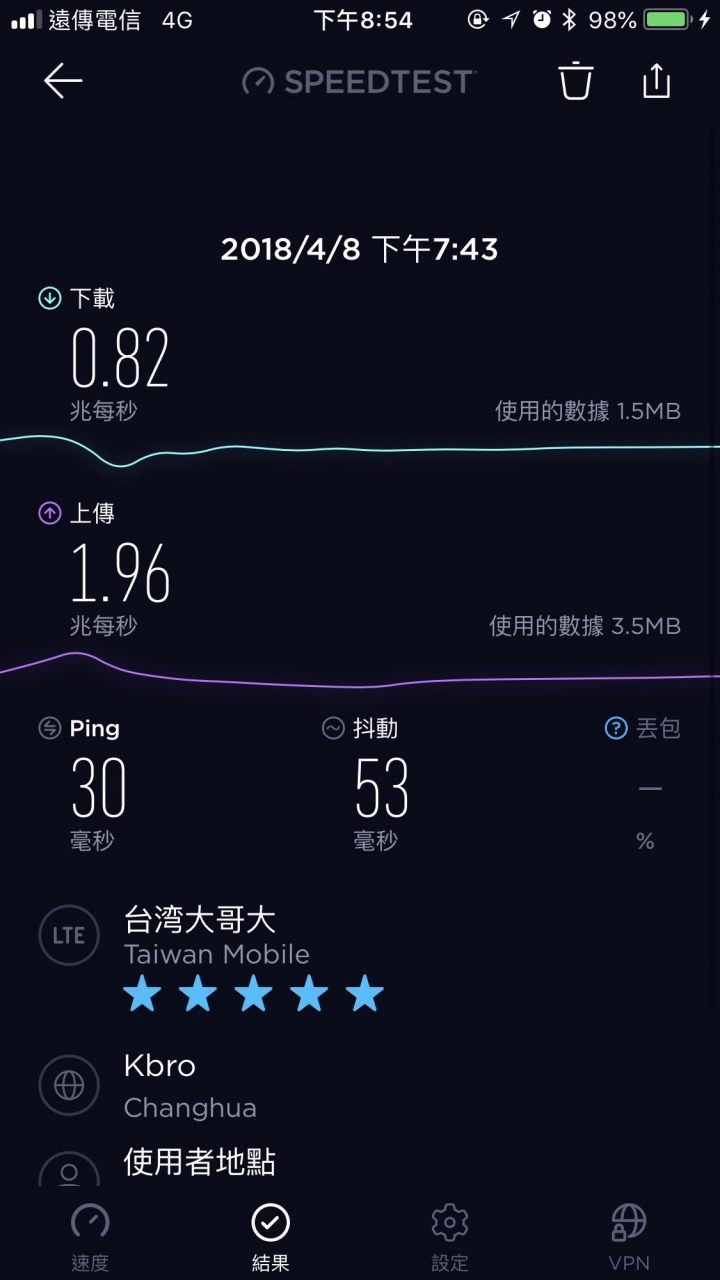Rate Taiwan Mobile five stars

(x=364, y=994)
